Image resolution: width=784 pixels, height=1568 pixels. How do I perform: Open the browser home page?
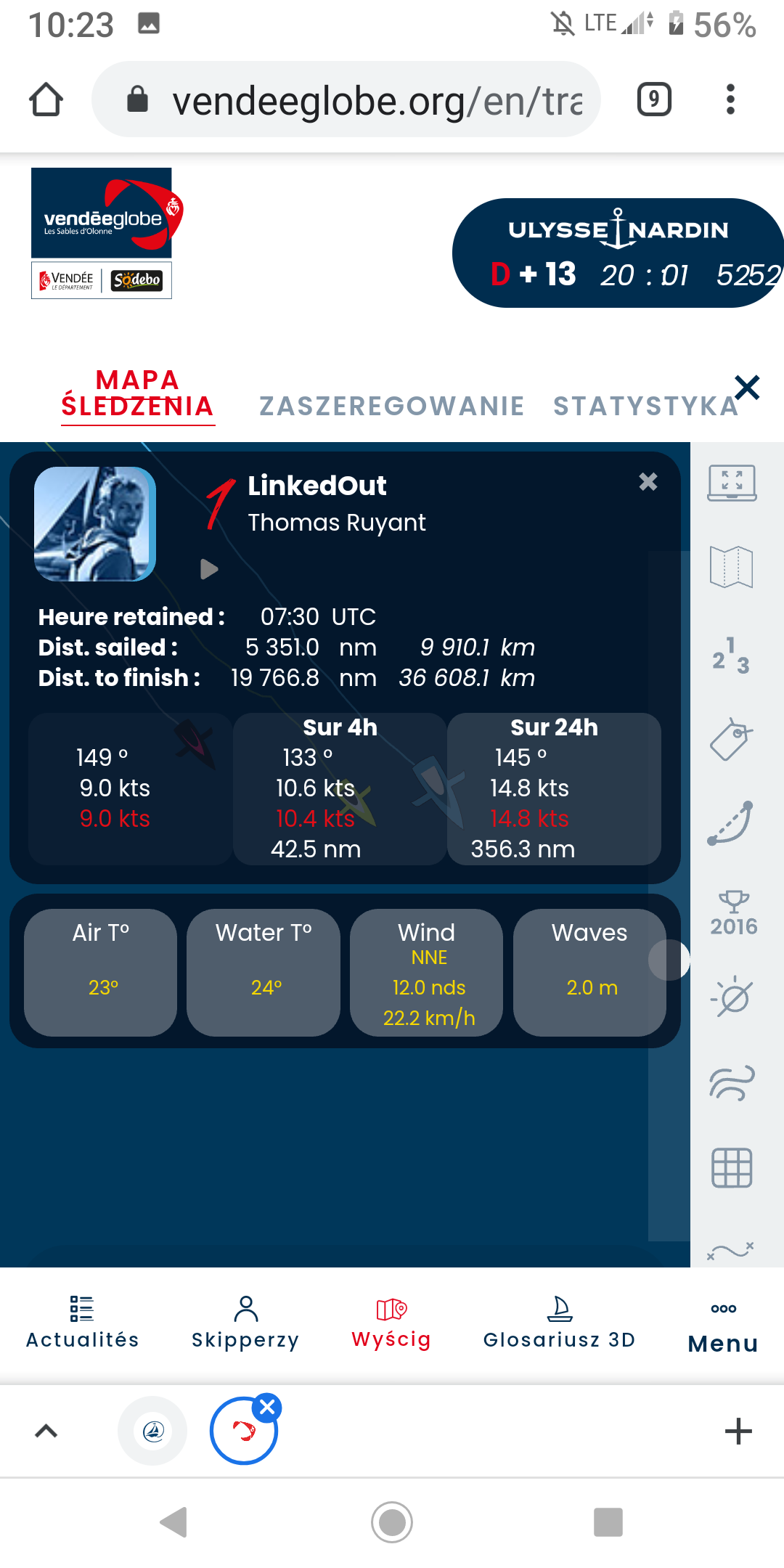(x=46, y=99)
